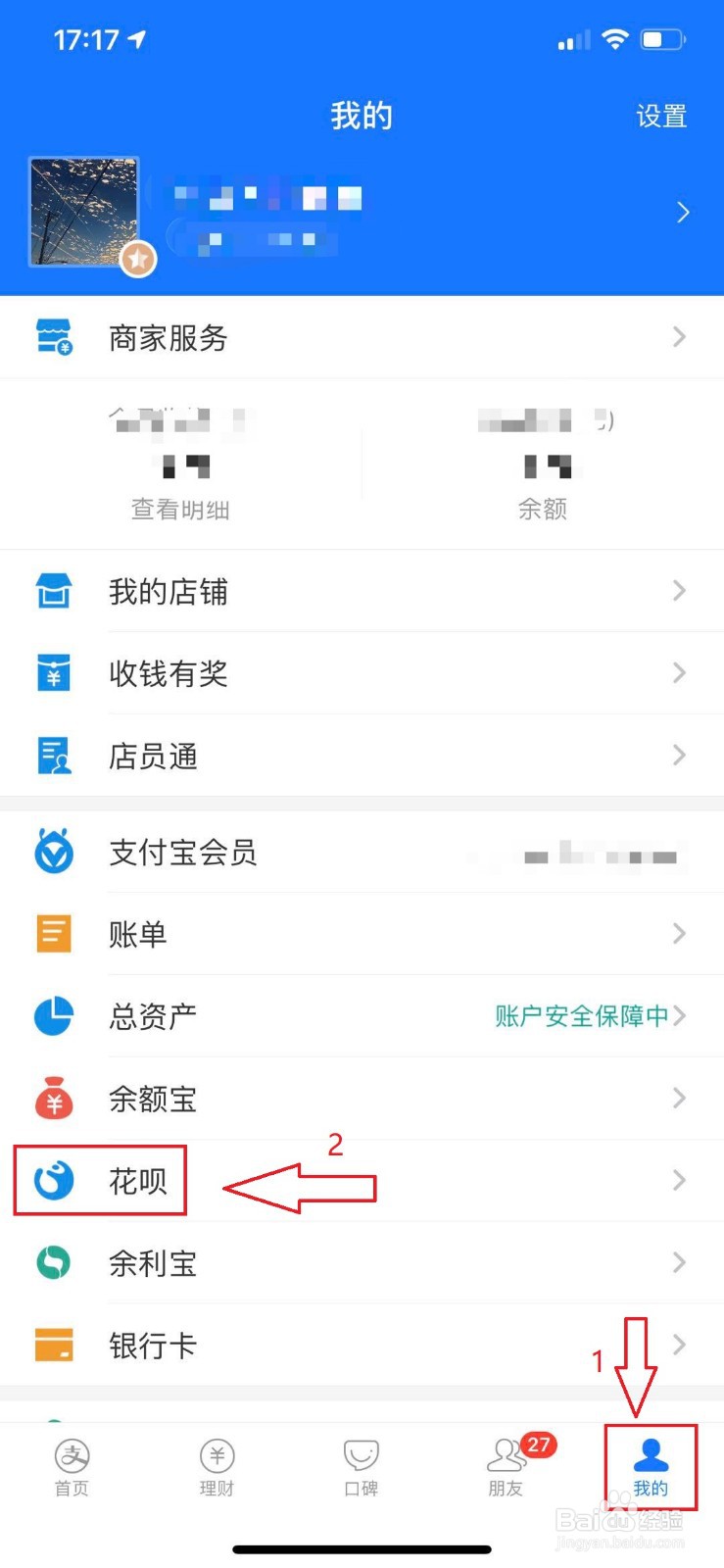Click the 支付宝会员 membership icon
The image size is (724, 1568).
54,853
